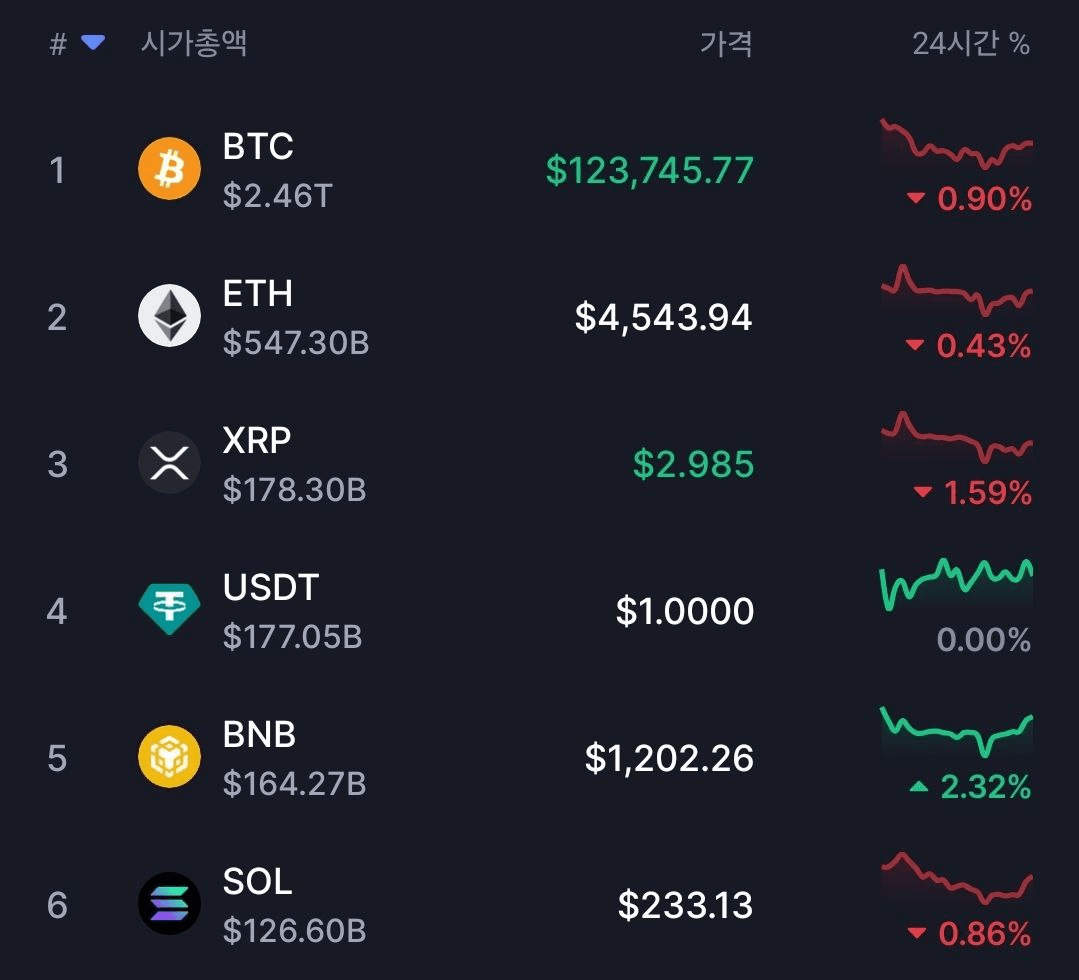
Task: Open the ETH coin row
Action: (x=258, y=295)
